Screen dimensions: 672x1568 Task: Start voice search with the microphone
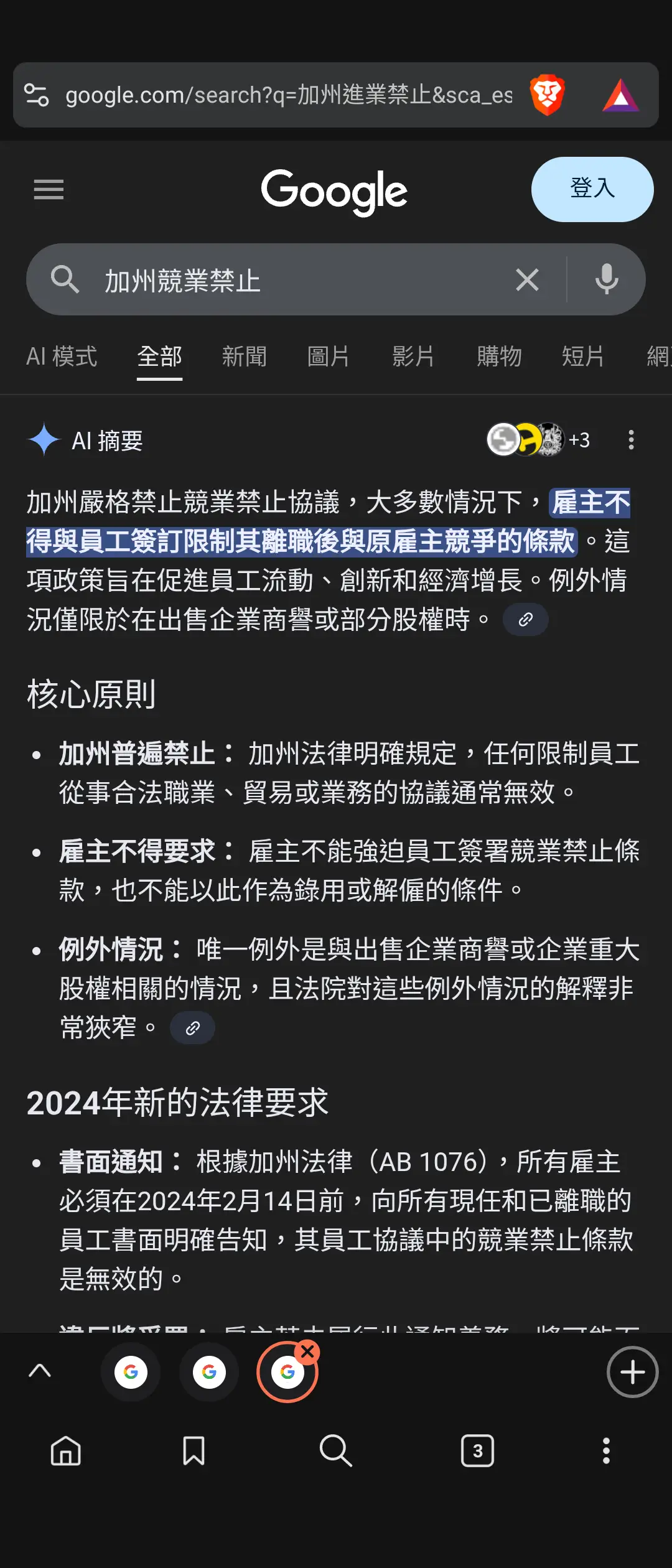click(x=606, y=279)
